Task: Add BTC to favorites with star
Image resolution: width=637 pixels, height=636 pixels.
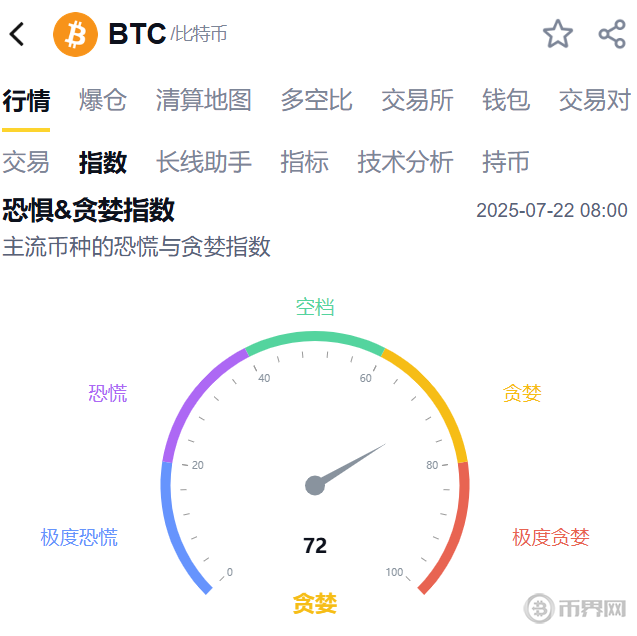Action: (x=558, y=34)
